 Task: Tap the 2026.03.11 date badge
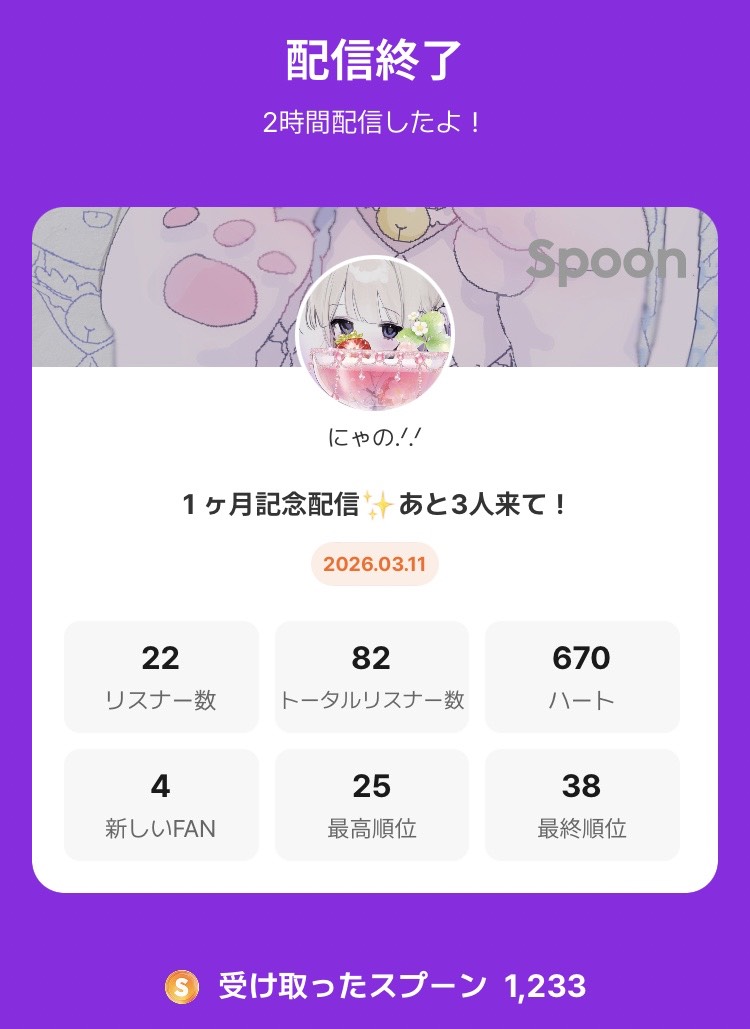(374, 565)
